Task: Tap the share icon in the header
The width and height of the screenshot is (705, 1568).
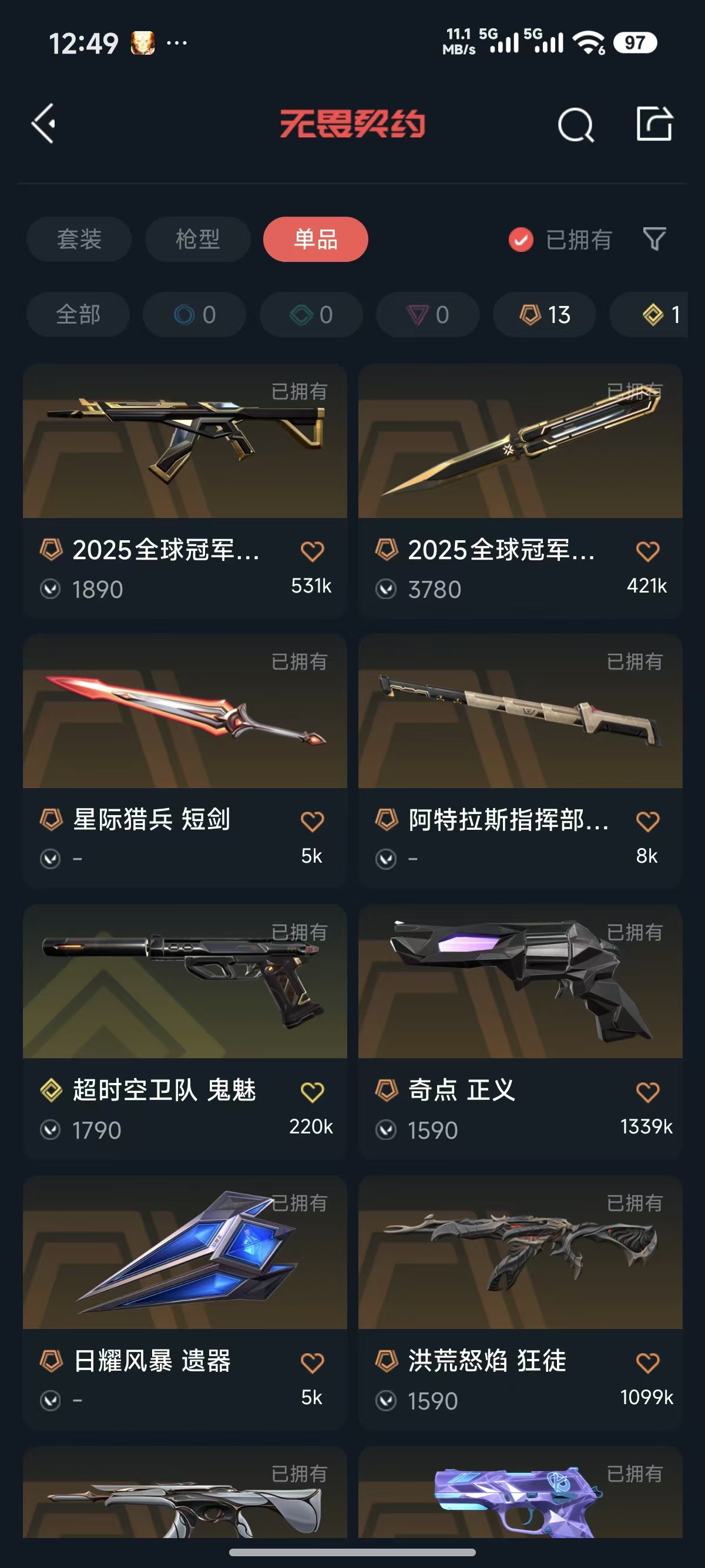Action: 654,123
